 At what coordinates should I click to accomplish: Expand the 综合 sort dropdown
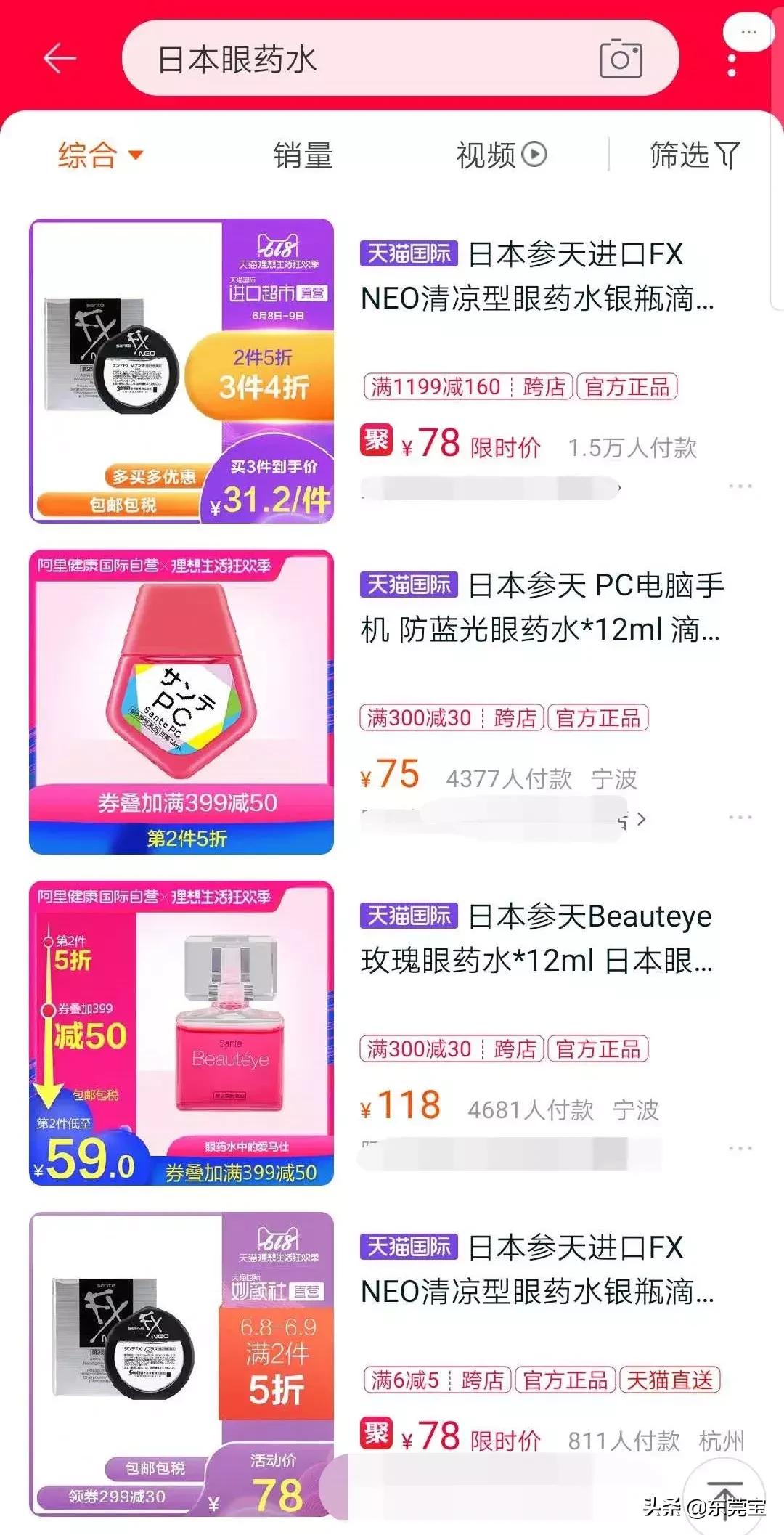100,155
